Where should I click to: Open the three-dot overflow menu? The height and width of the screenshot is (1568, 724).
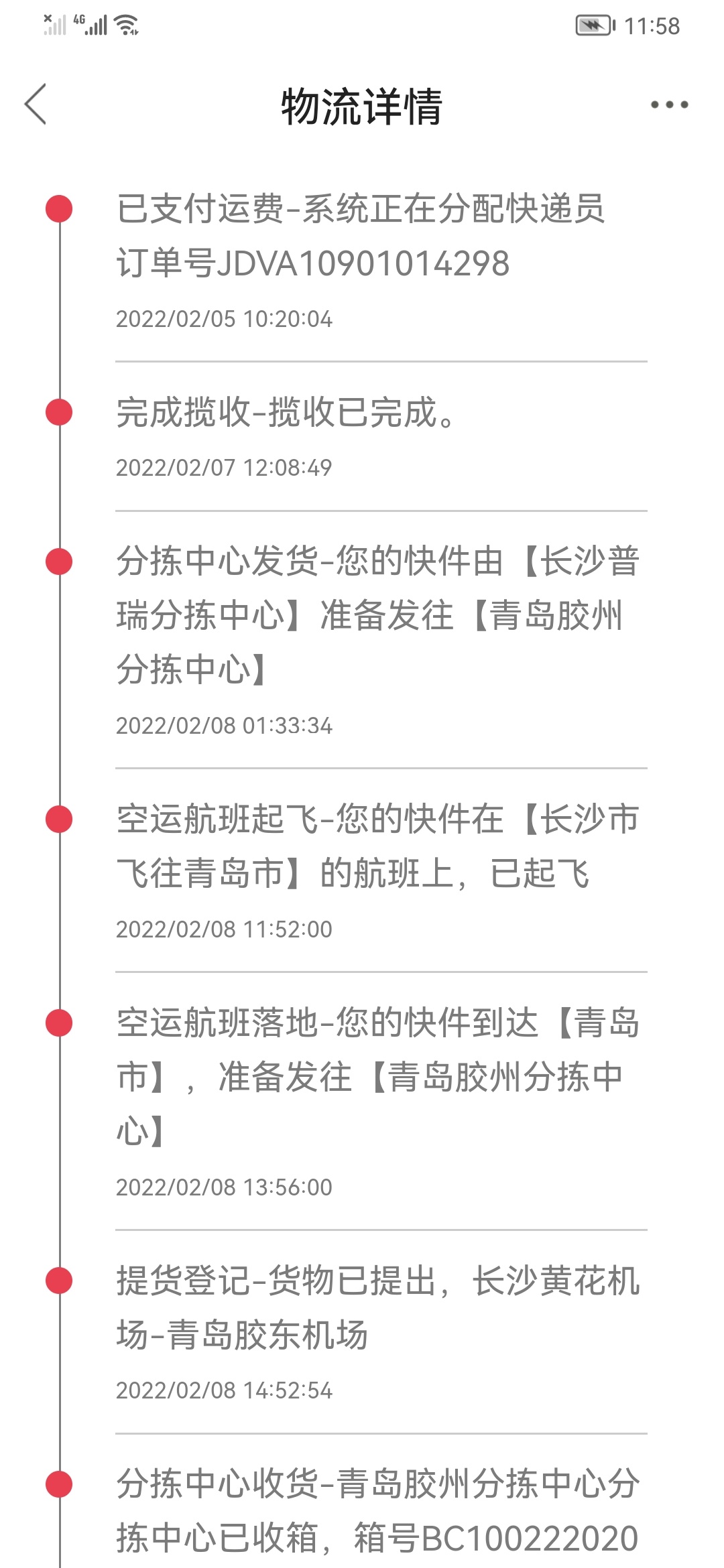click(x=669, y=105)
